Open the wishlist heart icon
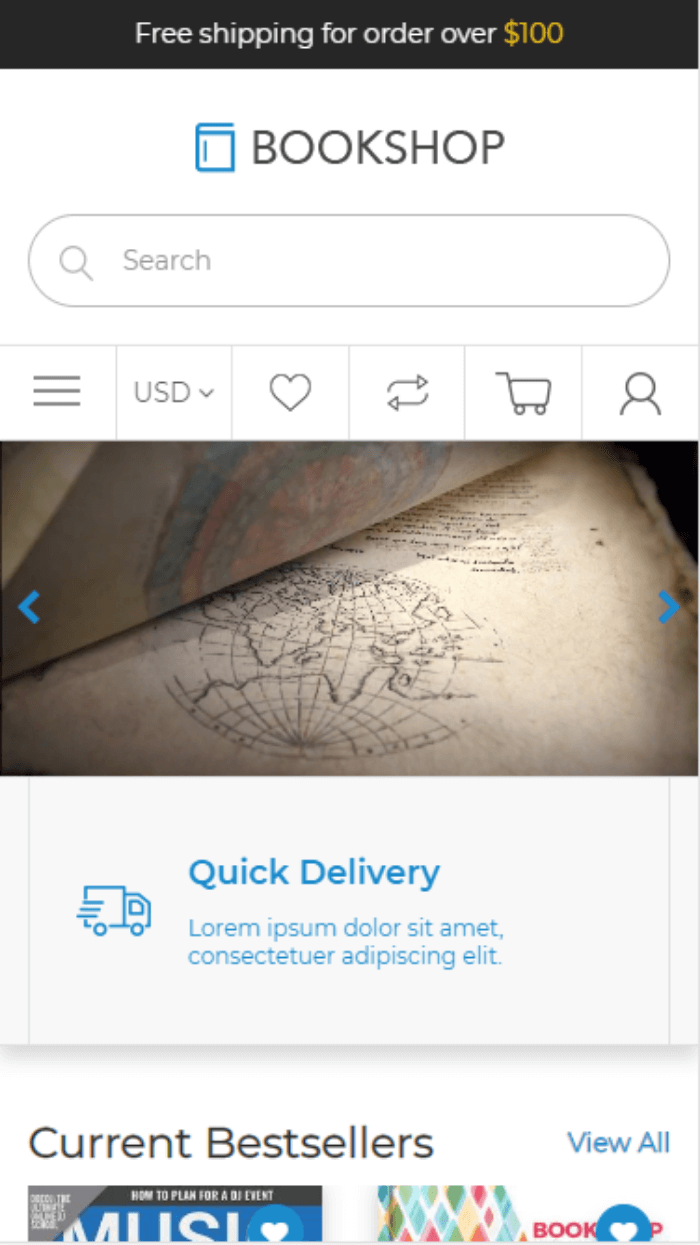Image resolution: width=700 pixels, height=1245 pixels. [290, 392]
